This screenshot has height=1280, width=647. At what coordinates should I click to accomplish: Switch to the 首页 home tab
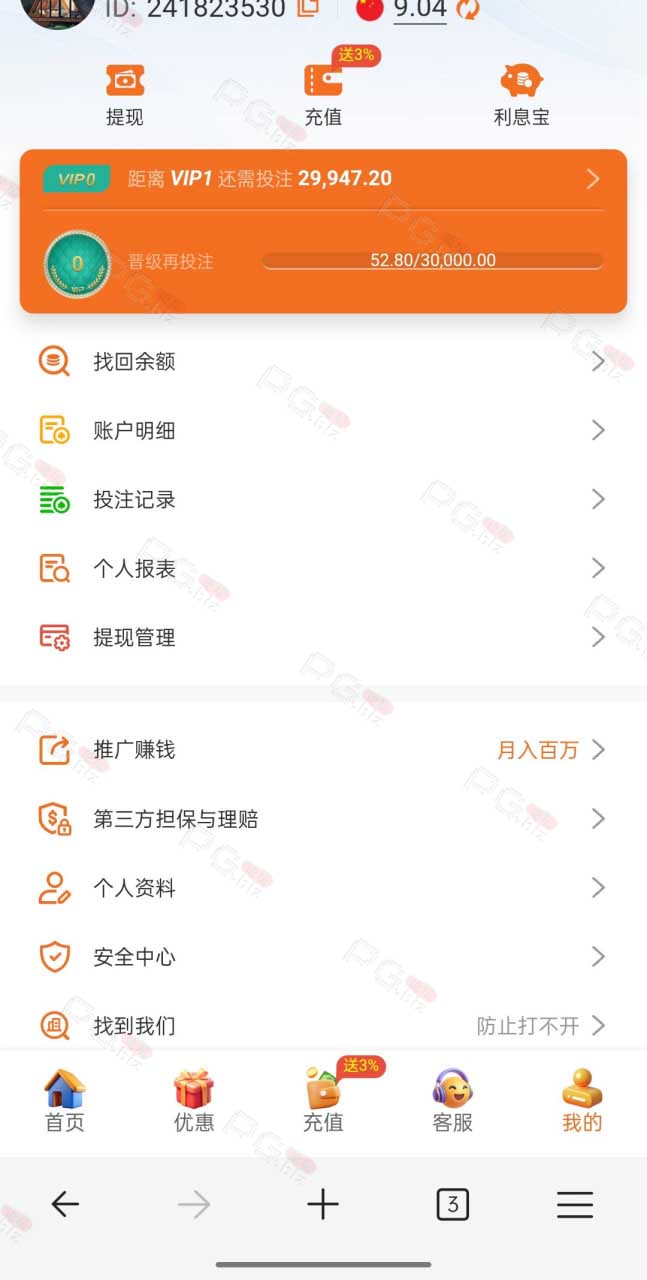click(65, 1101)
